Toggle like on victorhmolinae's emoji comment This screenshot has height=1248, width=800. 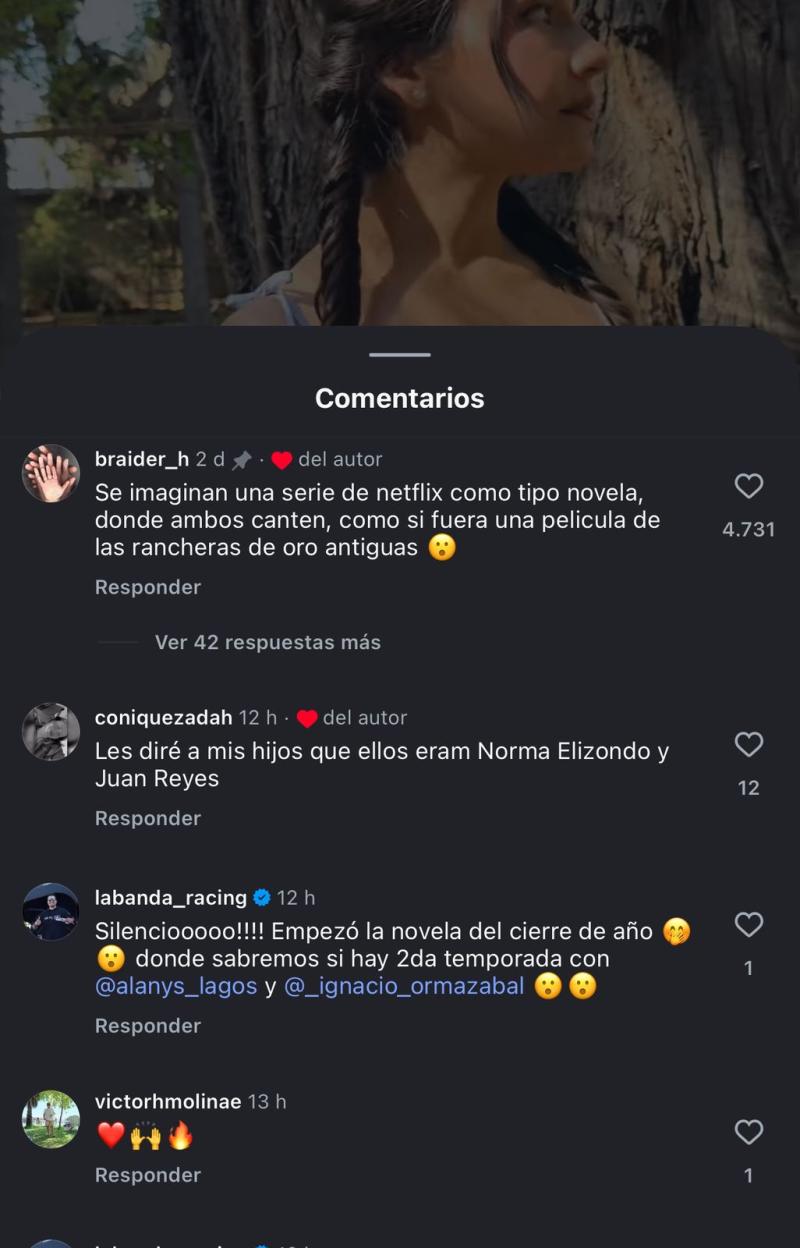pos(749,1132)
